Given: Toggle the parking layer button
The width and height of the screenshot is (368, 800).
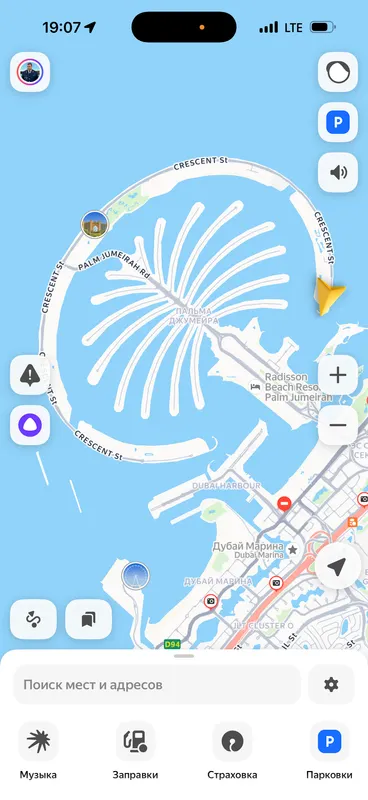Looking at the screenshot, I should pos(338,122).
